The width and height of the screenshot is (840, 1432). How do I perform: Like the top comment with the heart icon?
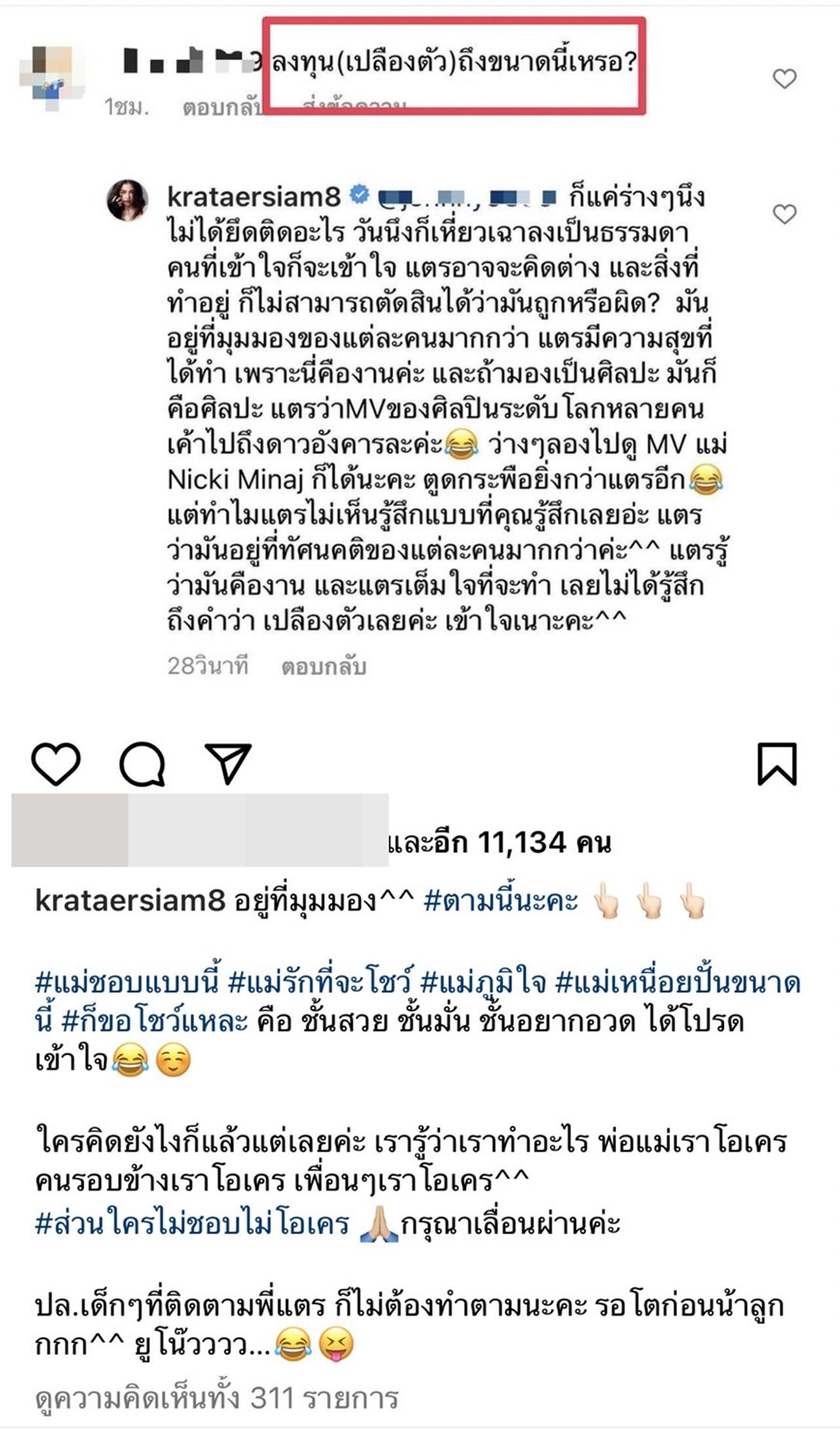tap(784, 79)
